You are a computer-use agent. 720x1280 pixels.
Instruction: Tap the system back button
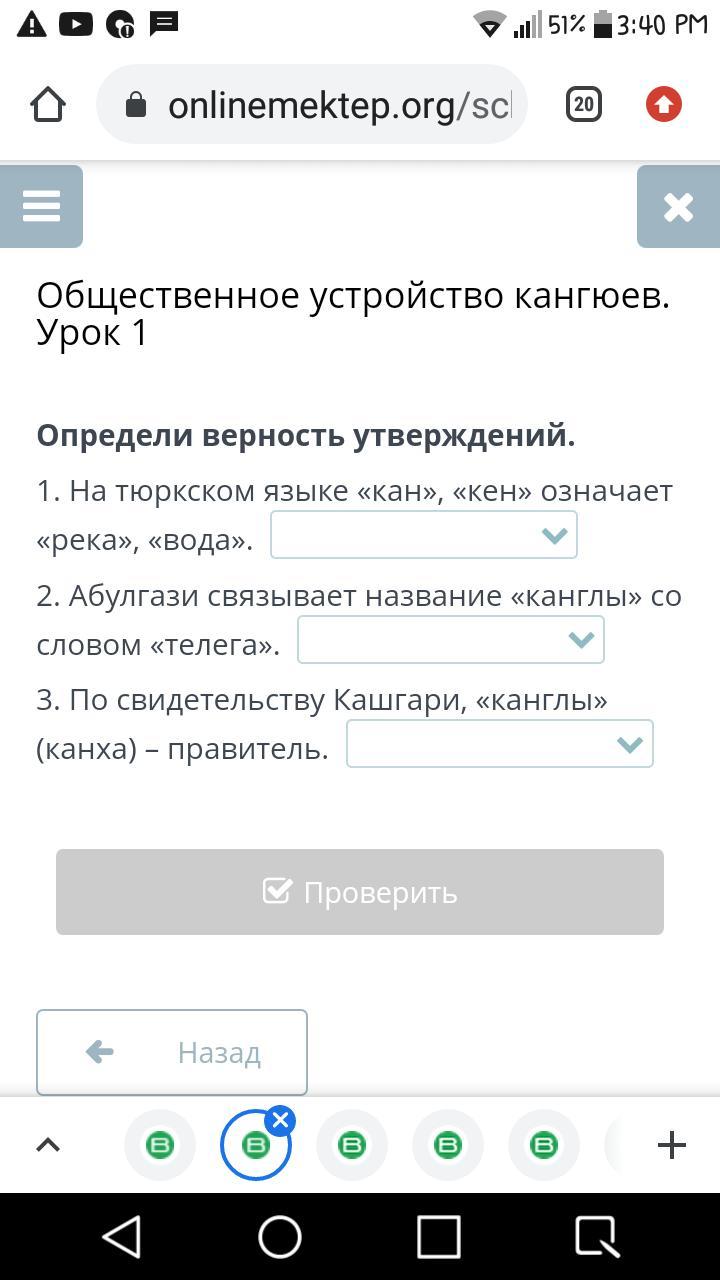tap(122, 1237)
